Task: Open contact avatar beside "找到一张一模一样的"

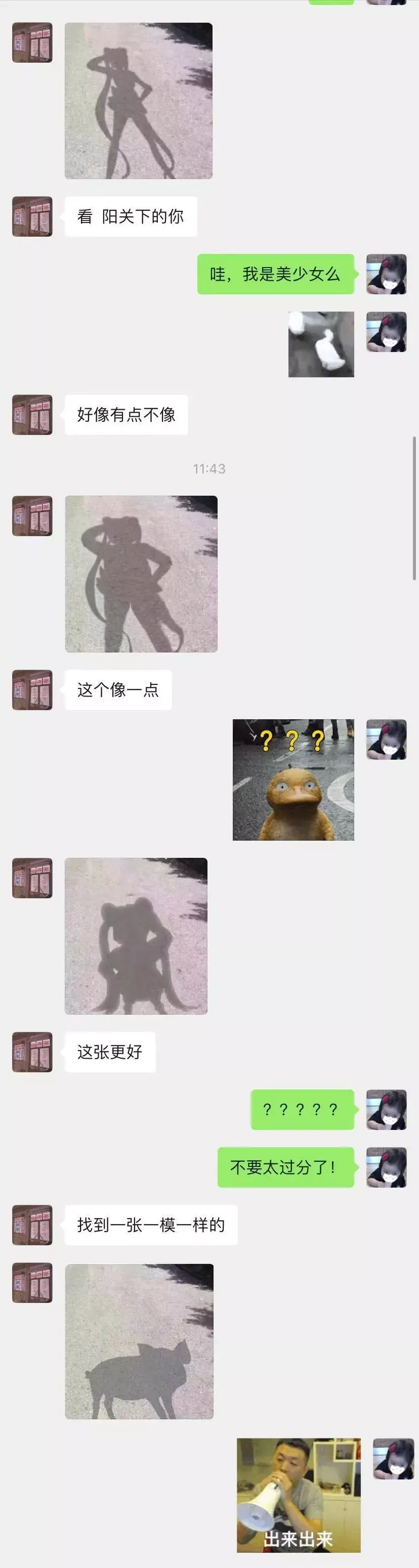Action: [x=32, y=1225]
